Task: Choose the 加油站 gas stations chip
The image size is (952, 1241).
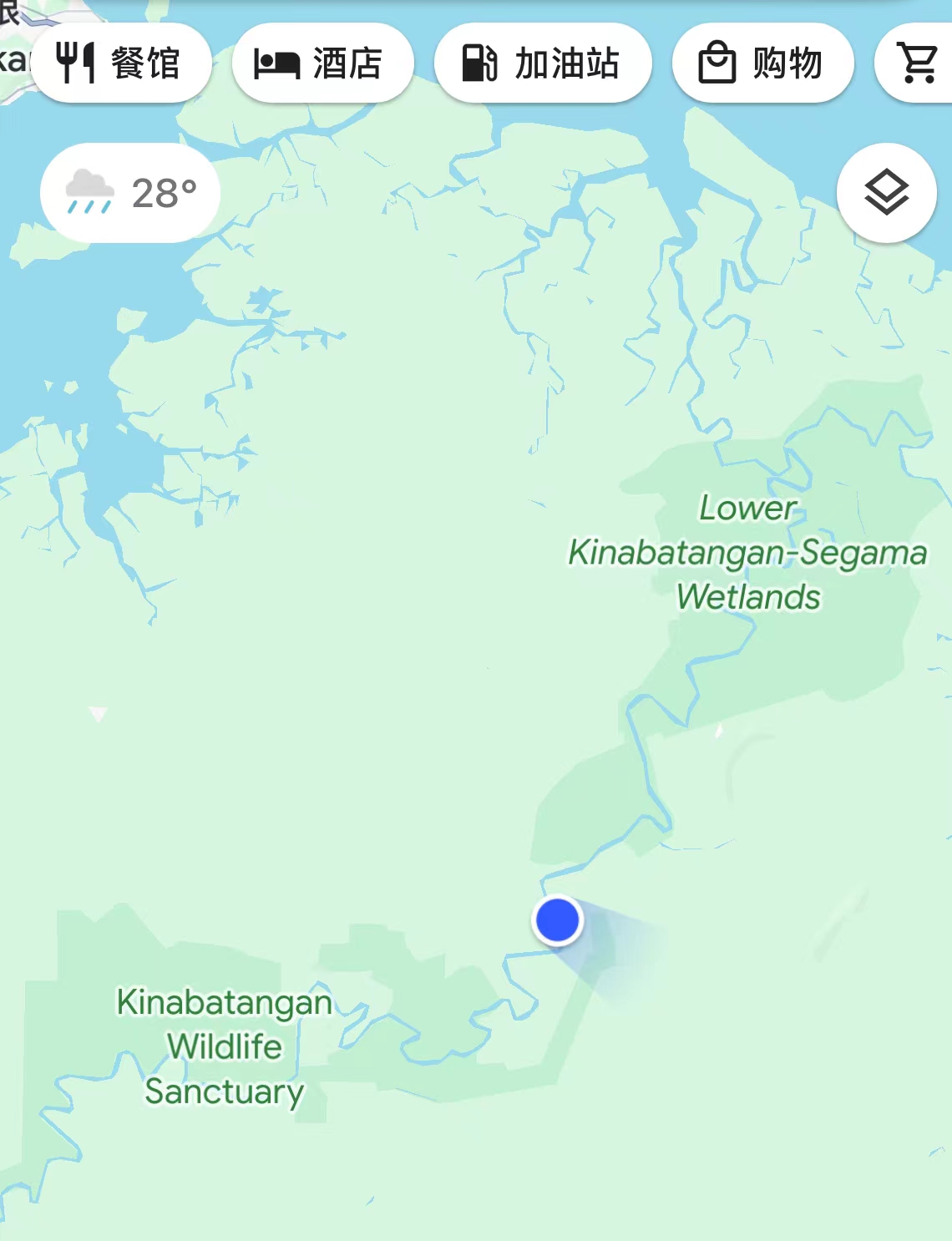Action: click(542, 63)
